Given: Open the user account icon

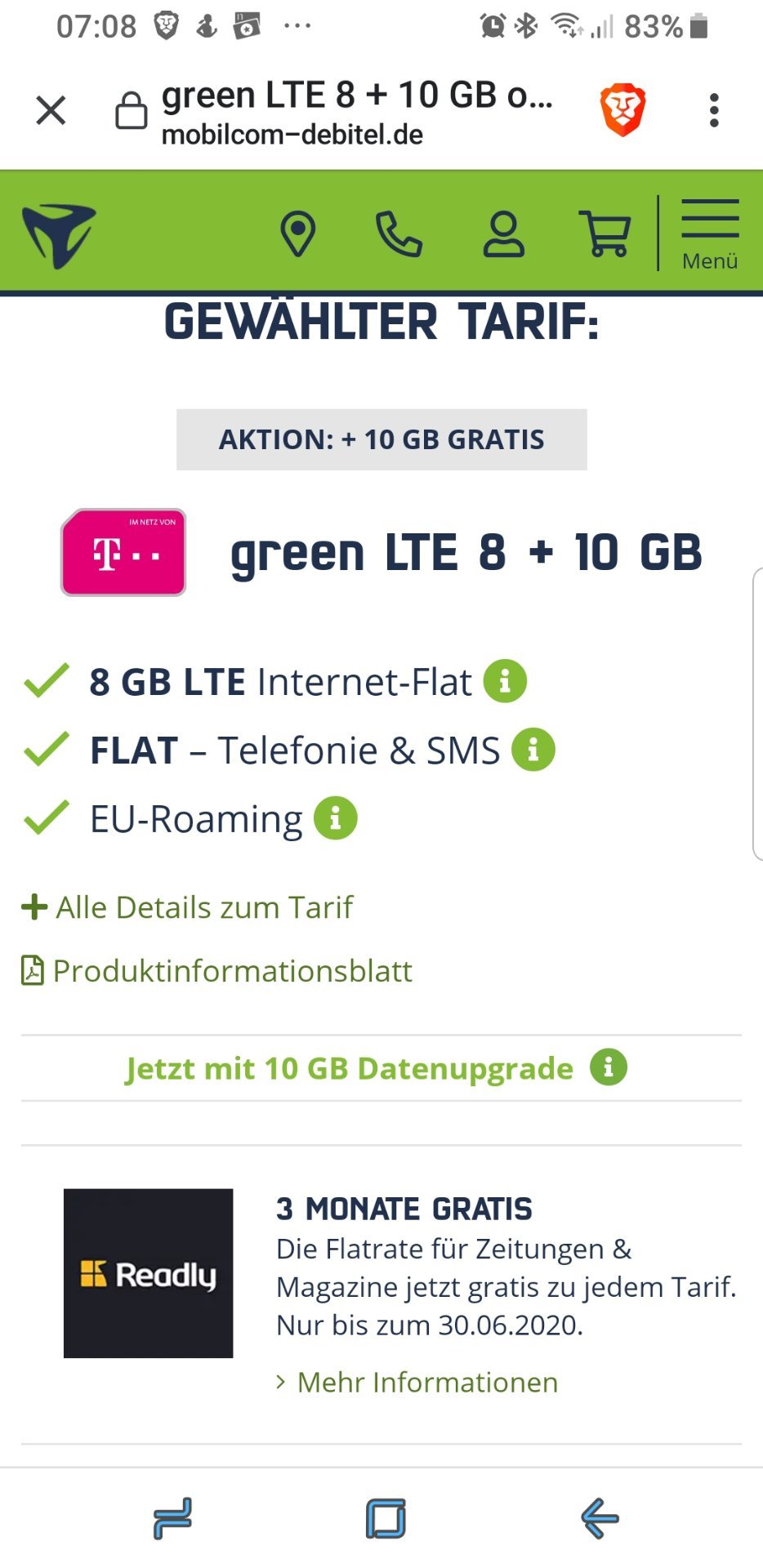Looking at the screenshot, I should [503, 234].
